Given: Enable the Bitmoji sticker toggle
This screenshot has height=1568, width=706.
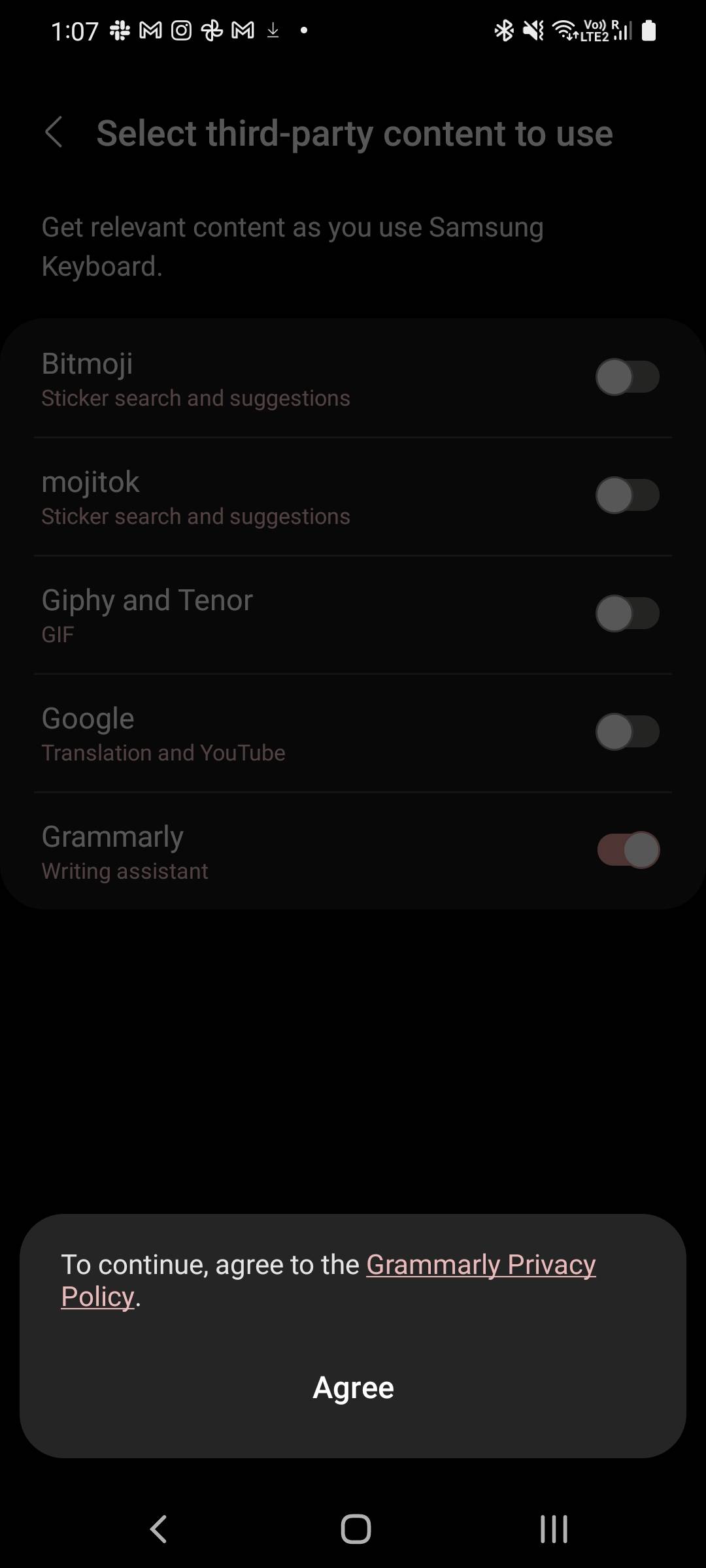Looking at the screenshot, I should pos(627,377).
